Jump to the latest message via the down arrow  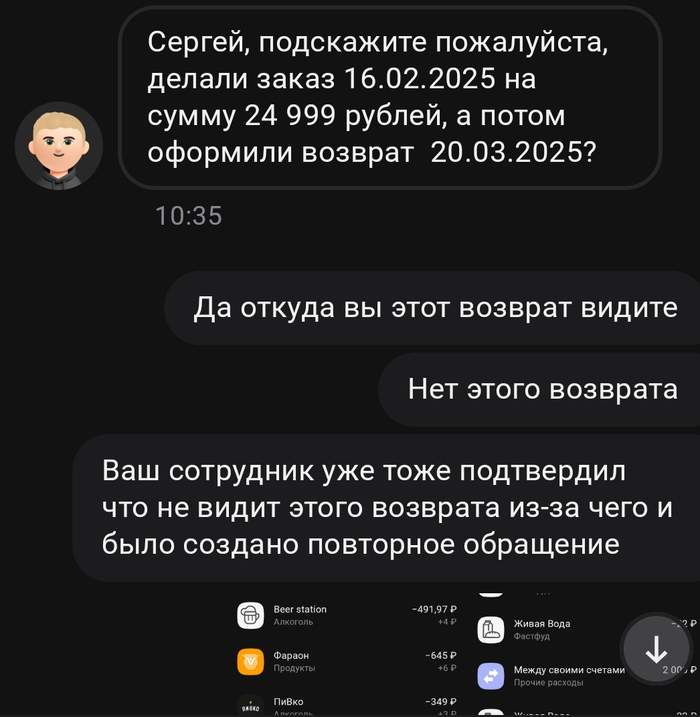656,651
